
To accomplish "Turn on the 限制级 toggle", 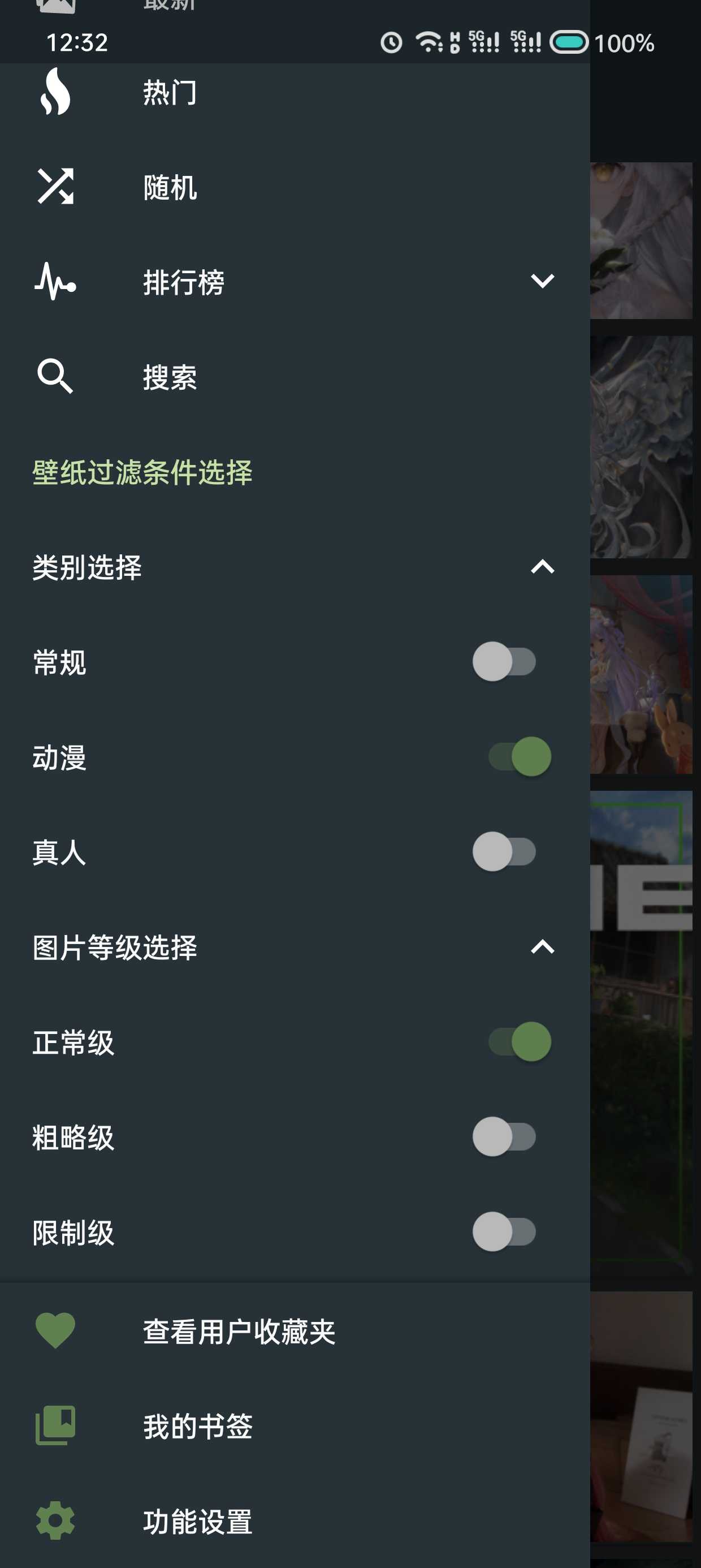I will point(504,1231).
